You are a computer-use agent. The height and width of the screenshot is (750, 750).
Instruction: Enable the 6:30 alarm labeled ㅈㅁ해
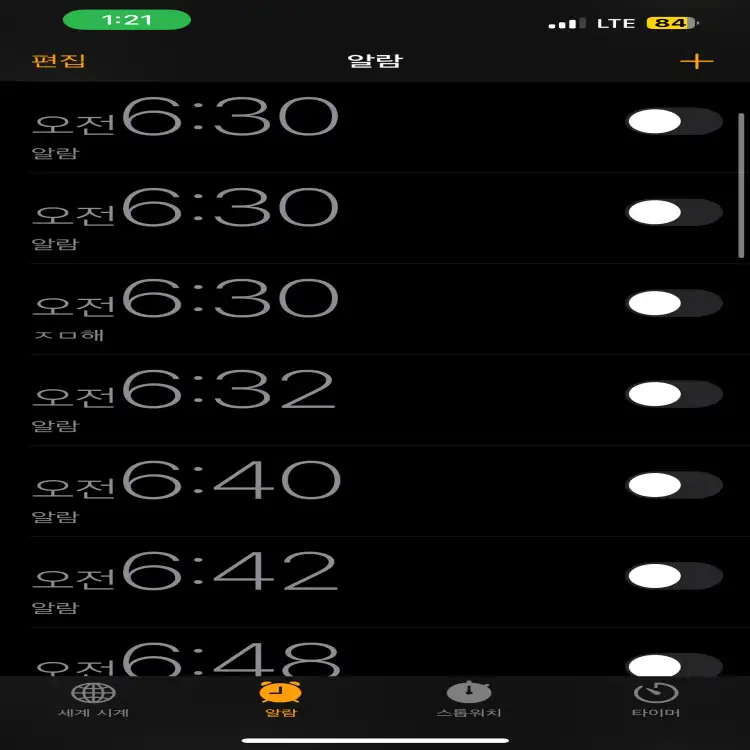673,304
